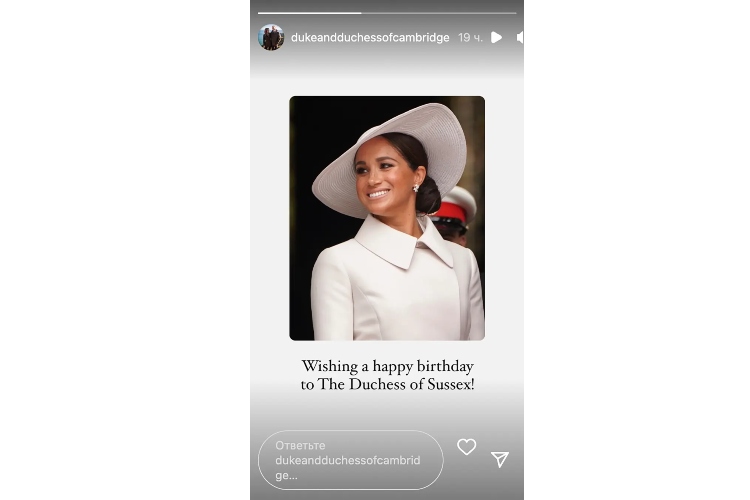The height and width of the screenshot is (500, 750).
Task: Toggle the story sound
Action: [x=520, y=38]
